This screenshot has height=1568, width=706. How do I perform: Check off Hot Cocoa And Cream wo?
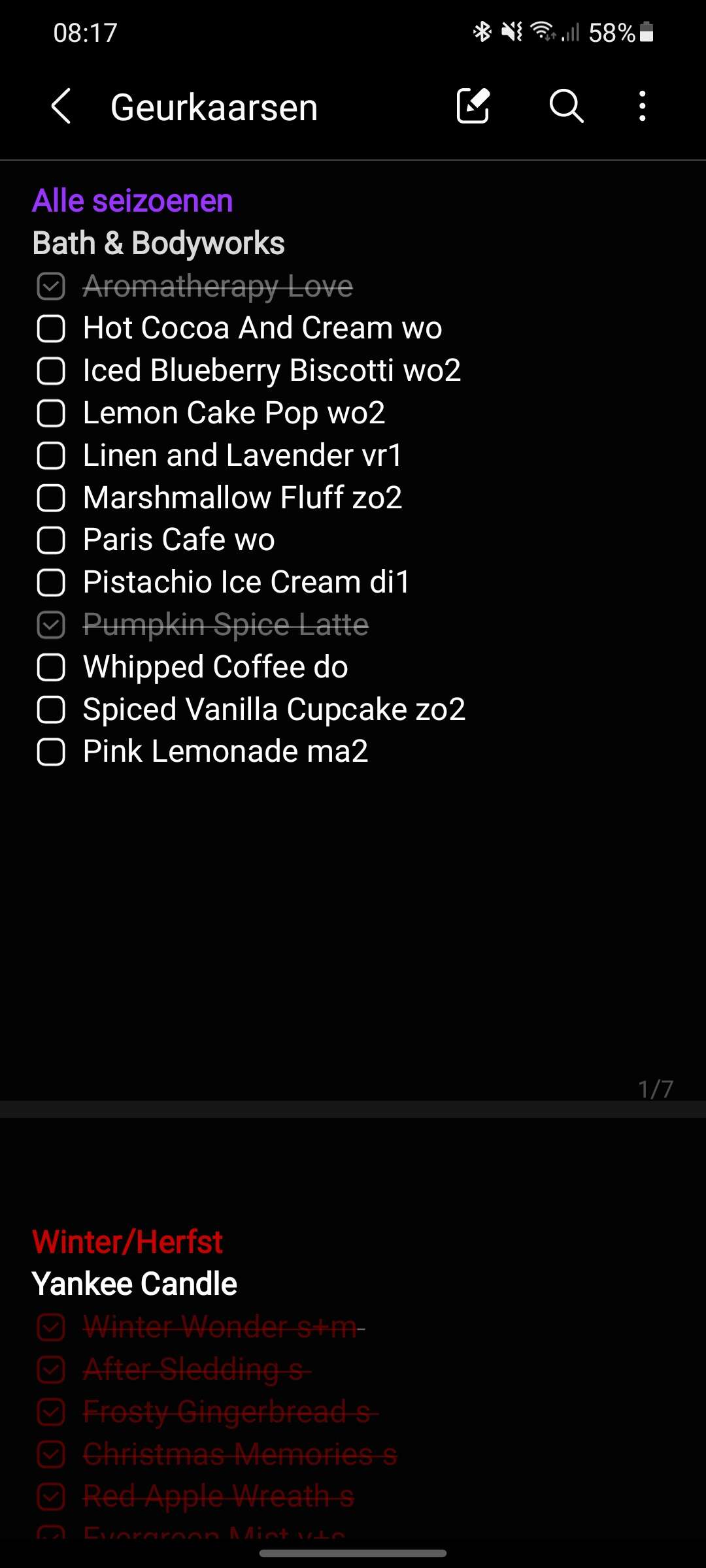coord(51,329)
